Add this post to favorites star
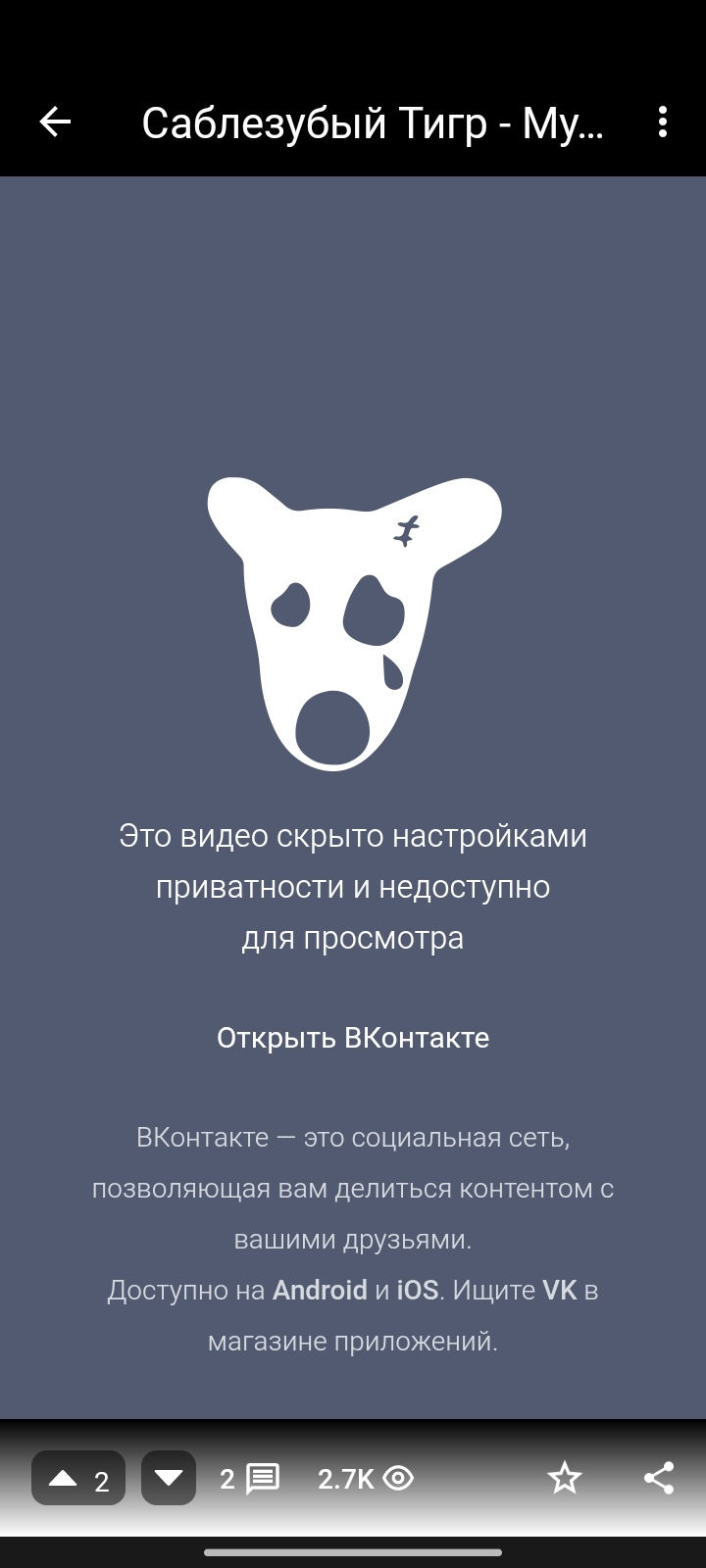The image size is (706, 1568). 565,1478
